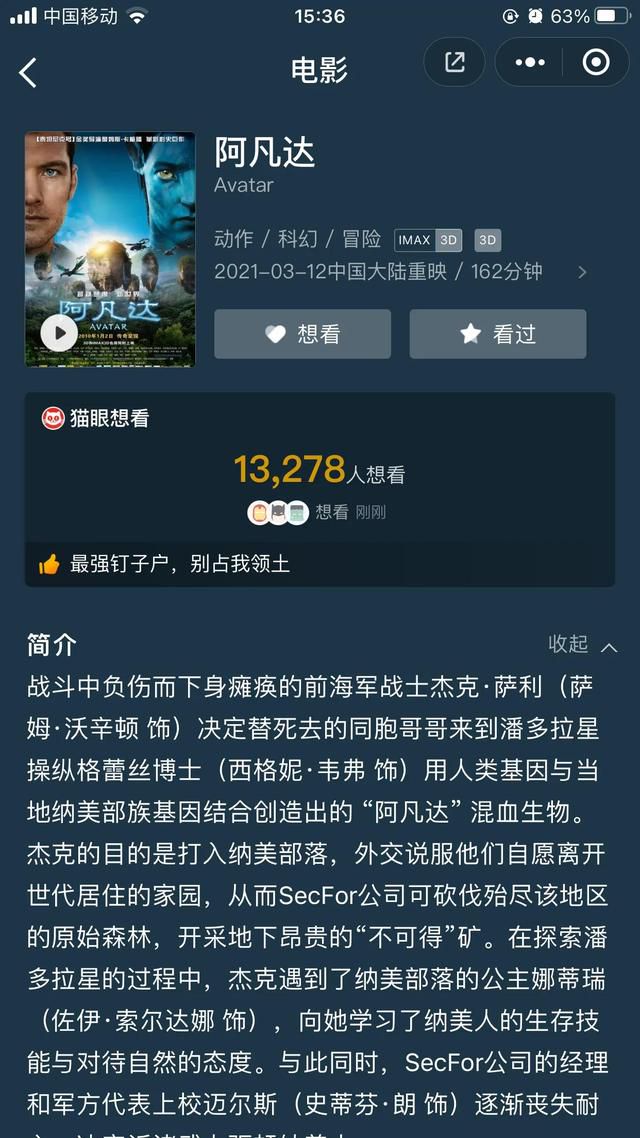Collapse the 简介 with 收起
This screenshot has height=1138, width=640.
coord(583,644)
